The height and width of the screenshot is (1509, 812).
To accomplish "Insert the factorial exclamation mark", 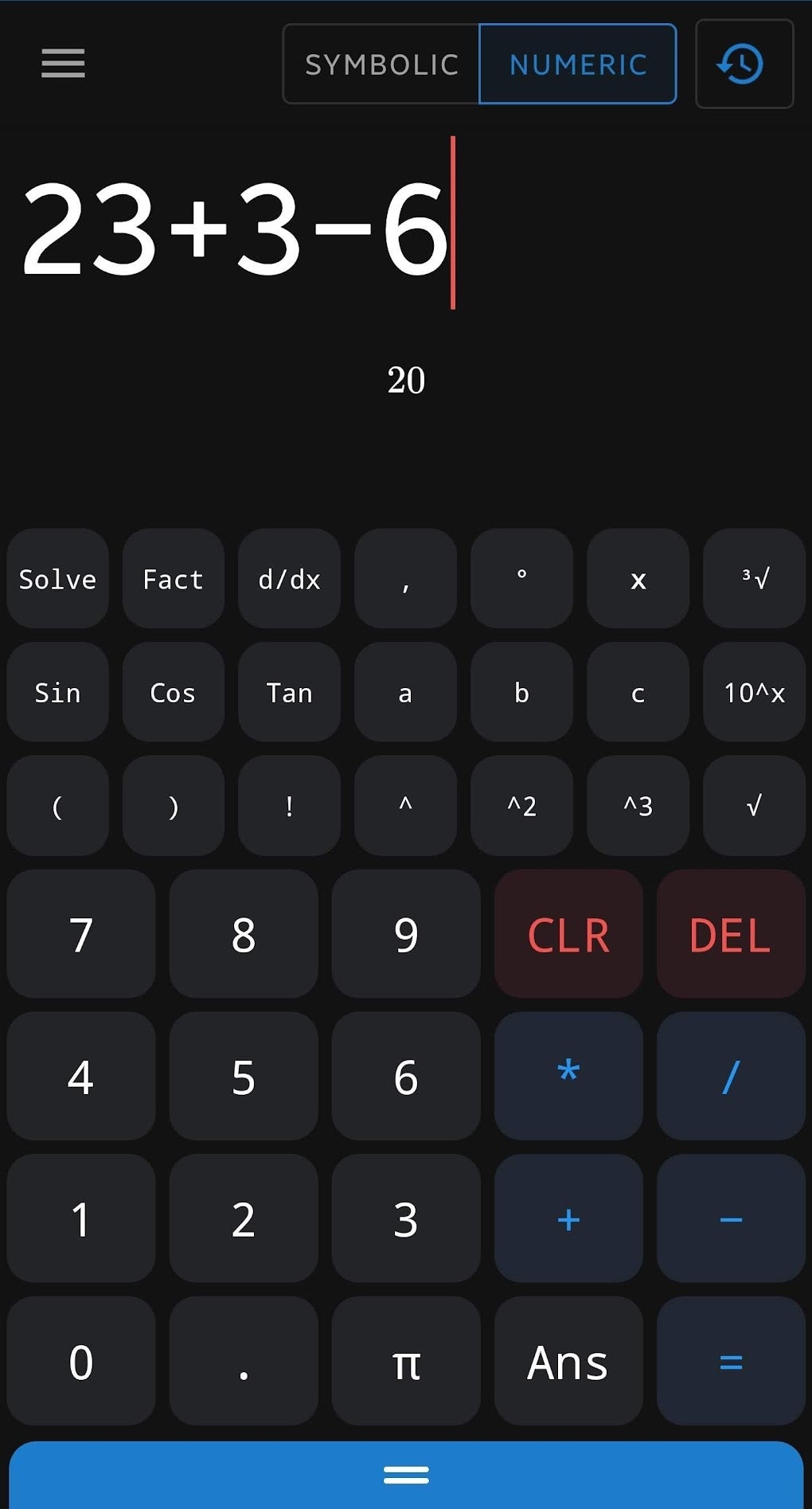I will tap(289, 806).
